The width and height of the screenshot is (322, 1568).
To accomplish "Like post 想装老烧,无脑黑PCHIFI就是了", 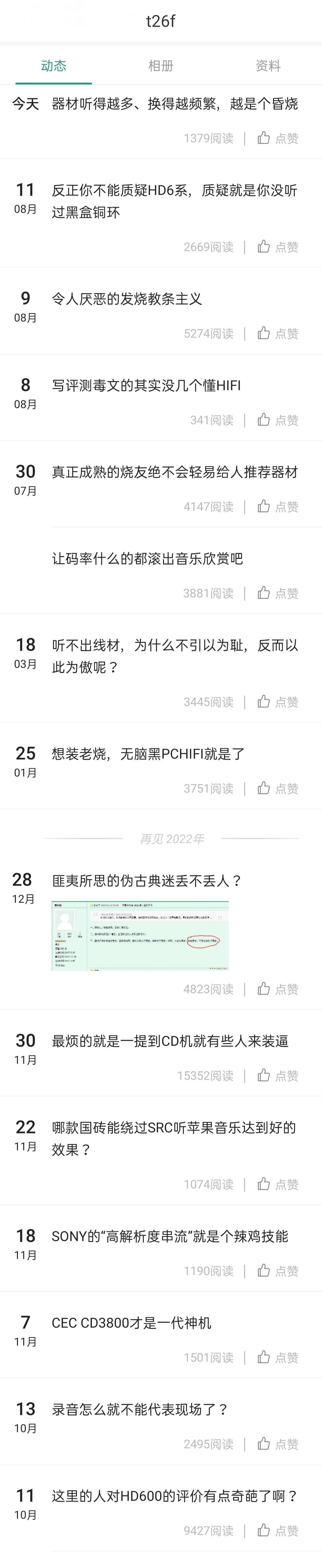I will coord(278,788).
